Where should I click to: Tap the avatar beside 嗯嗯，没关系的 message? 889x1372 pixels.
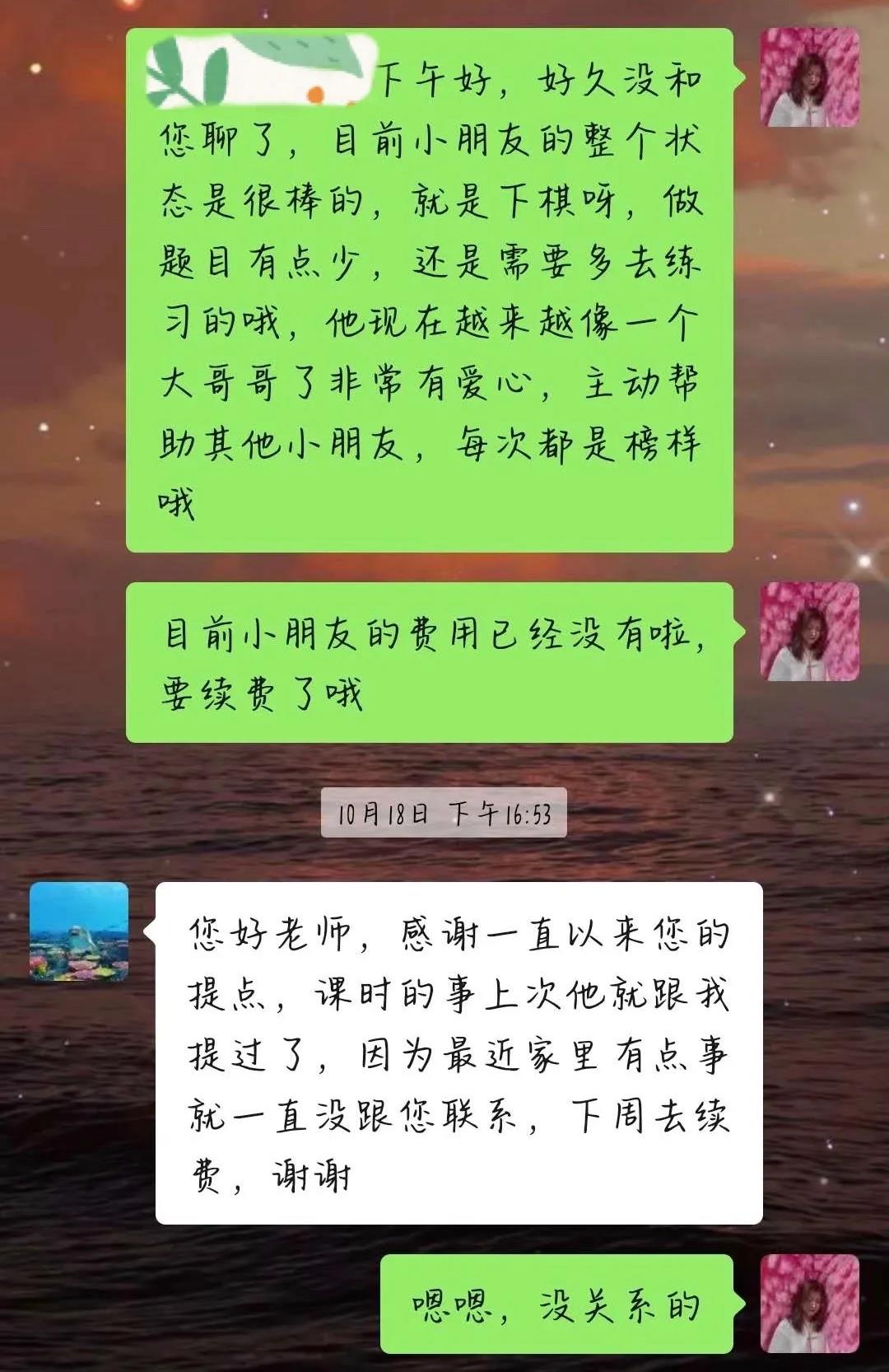click(x=809, y=1304)
